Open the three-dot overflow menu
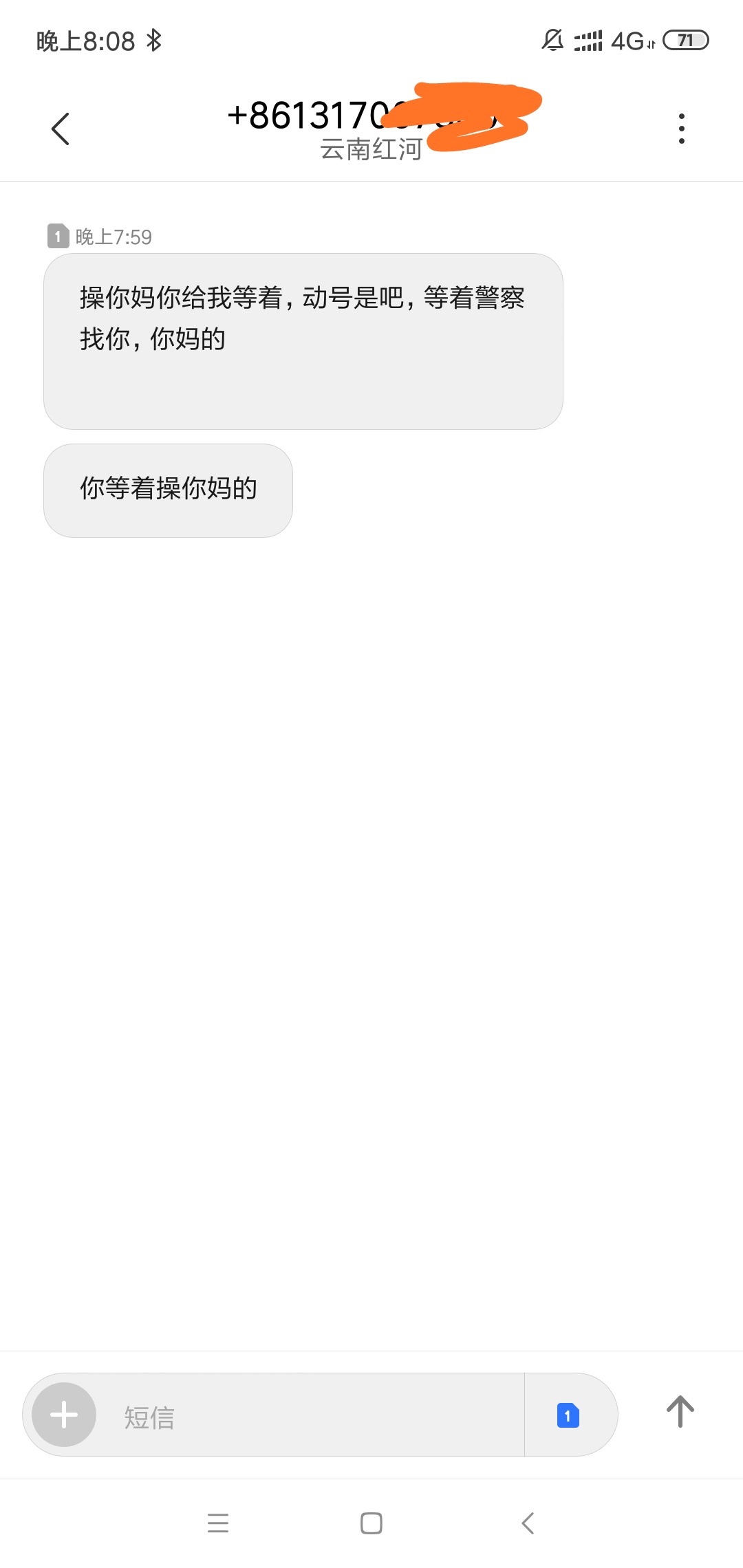This screenshot has height=1568, width=743. (681, 129)
